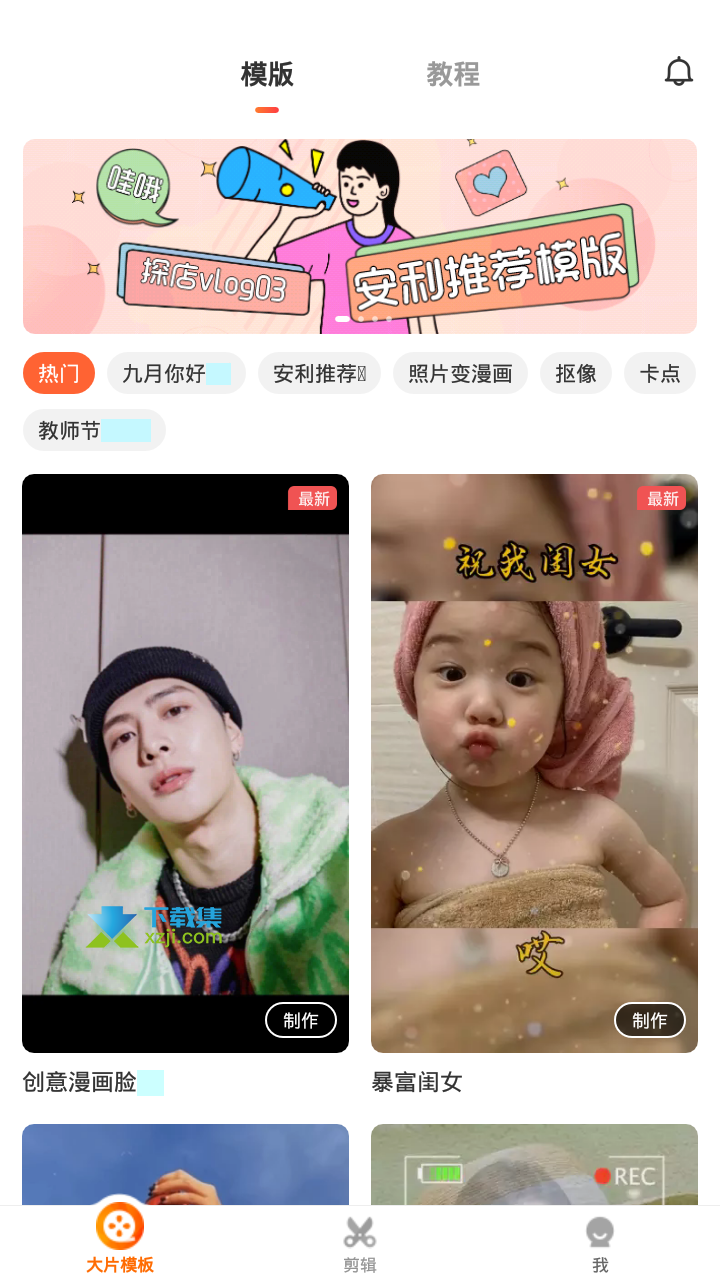Screen dimensions: 720x1280
Task: Tap the 卡点 chip
Action: coord(660,373)
